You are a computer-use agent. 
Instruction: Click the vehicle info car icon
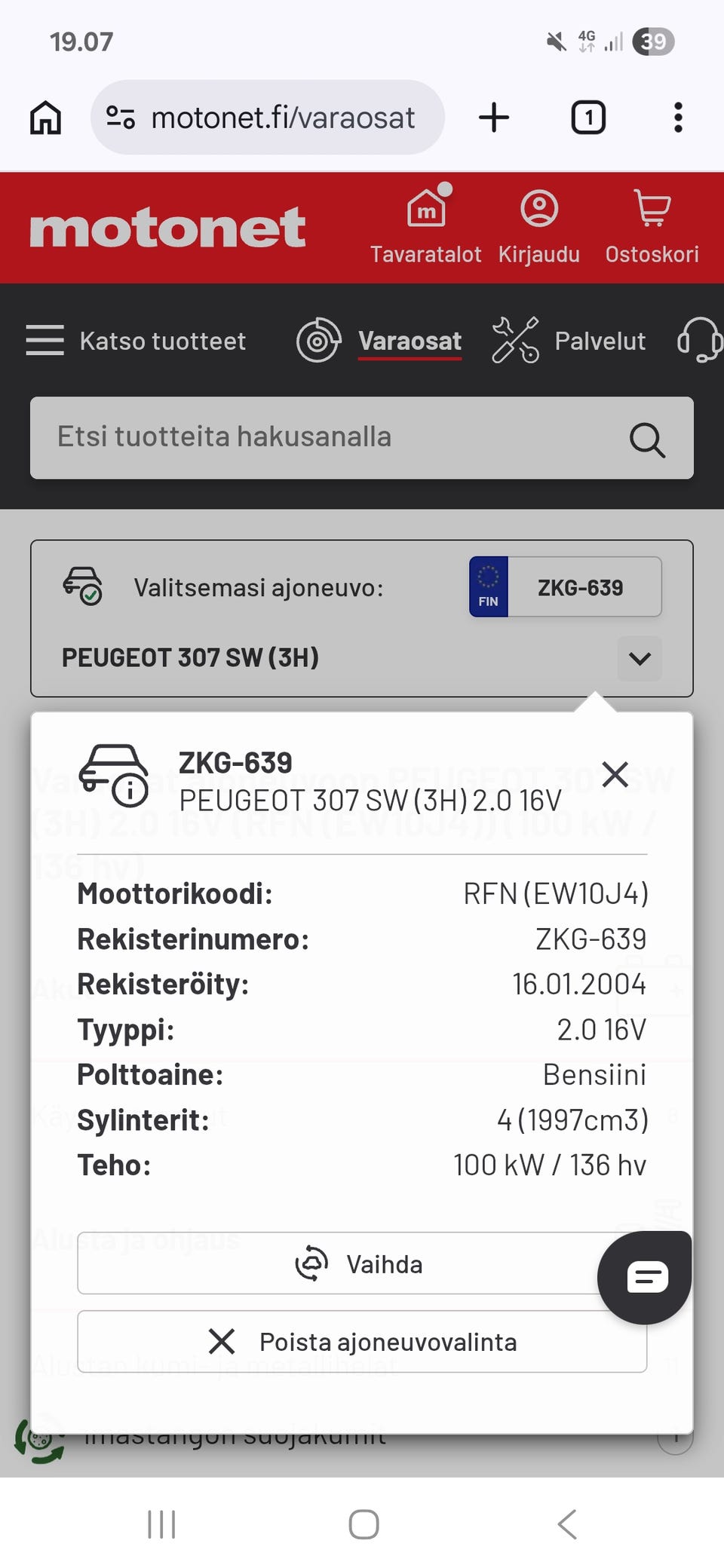[x=113, y=774]
